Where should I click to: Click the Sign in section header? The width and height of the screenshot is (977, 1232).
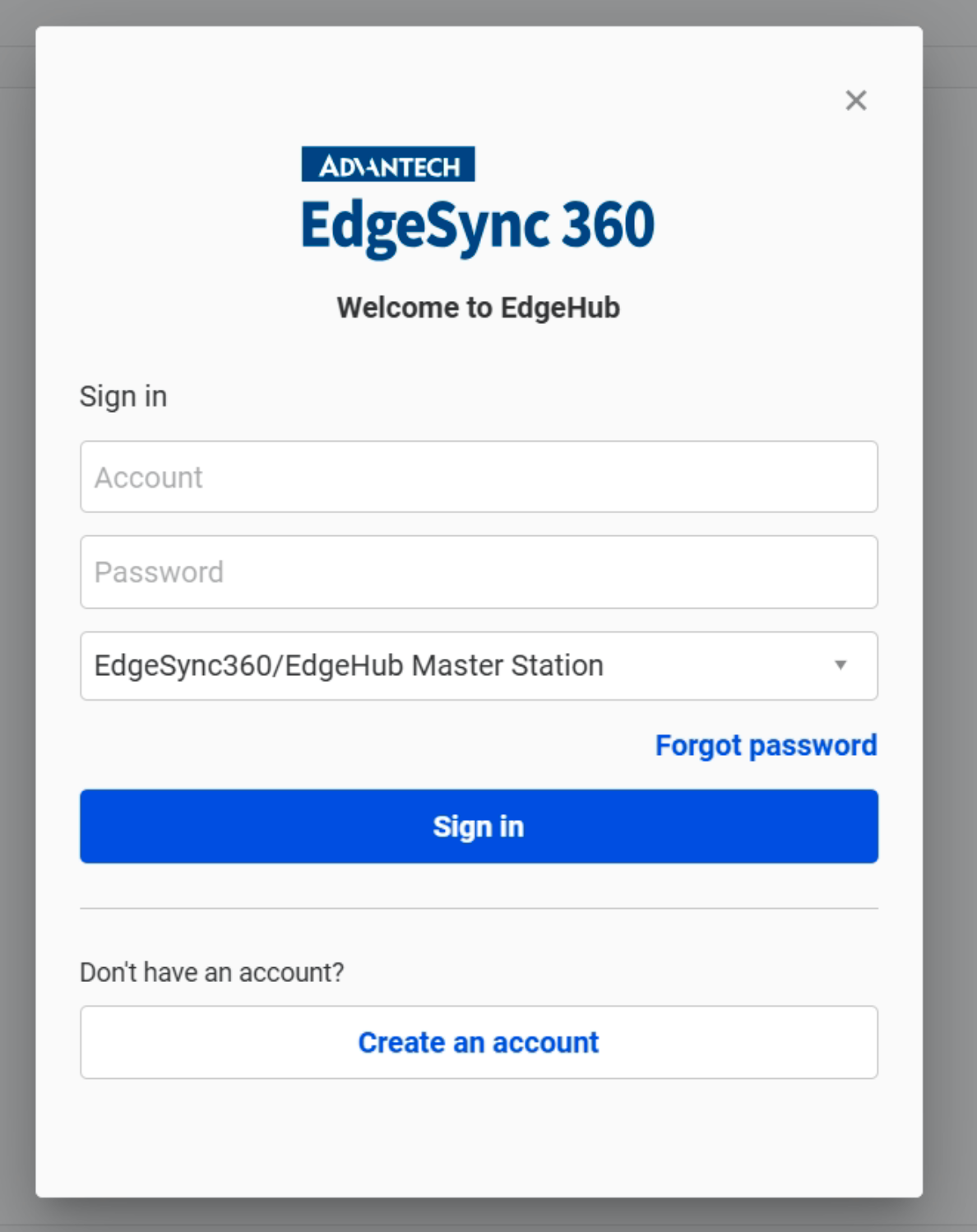tap(123, 396)
